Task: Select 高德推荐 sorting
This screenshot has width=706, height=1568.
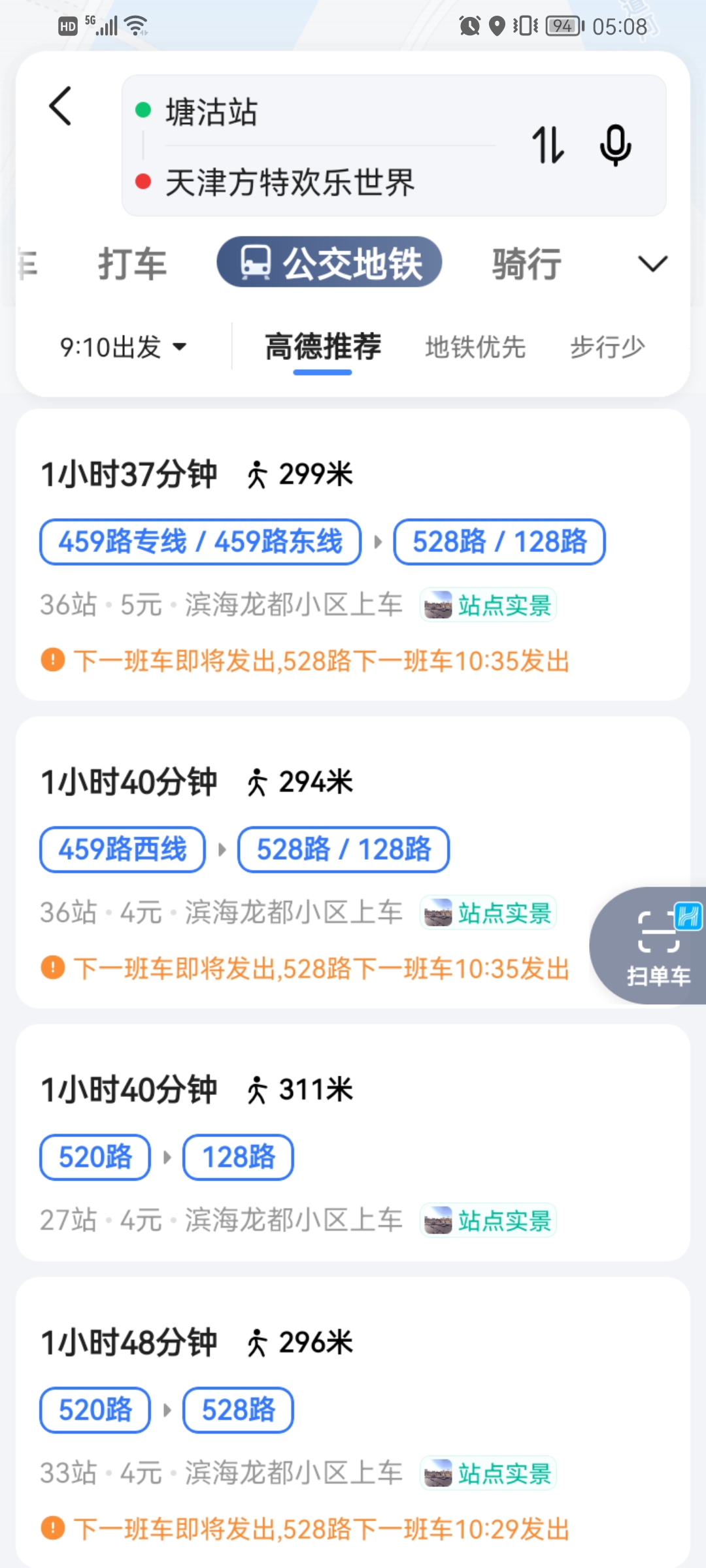Action: click(x=323, y=347)
